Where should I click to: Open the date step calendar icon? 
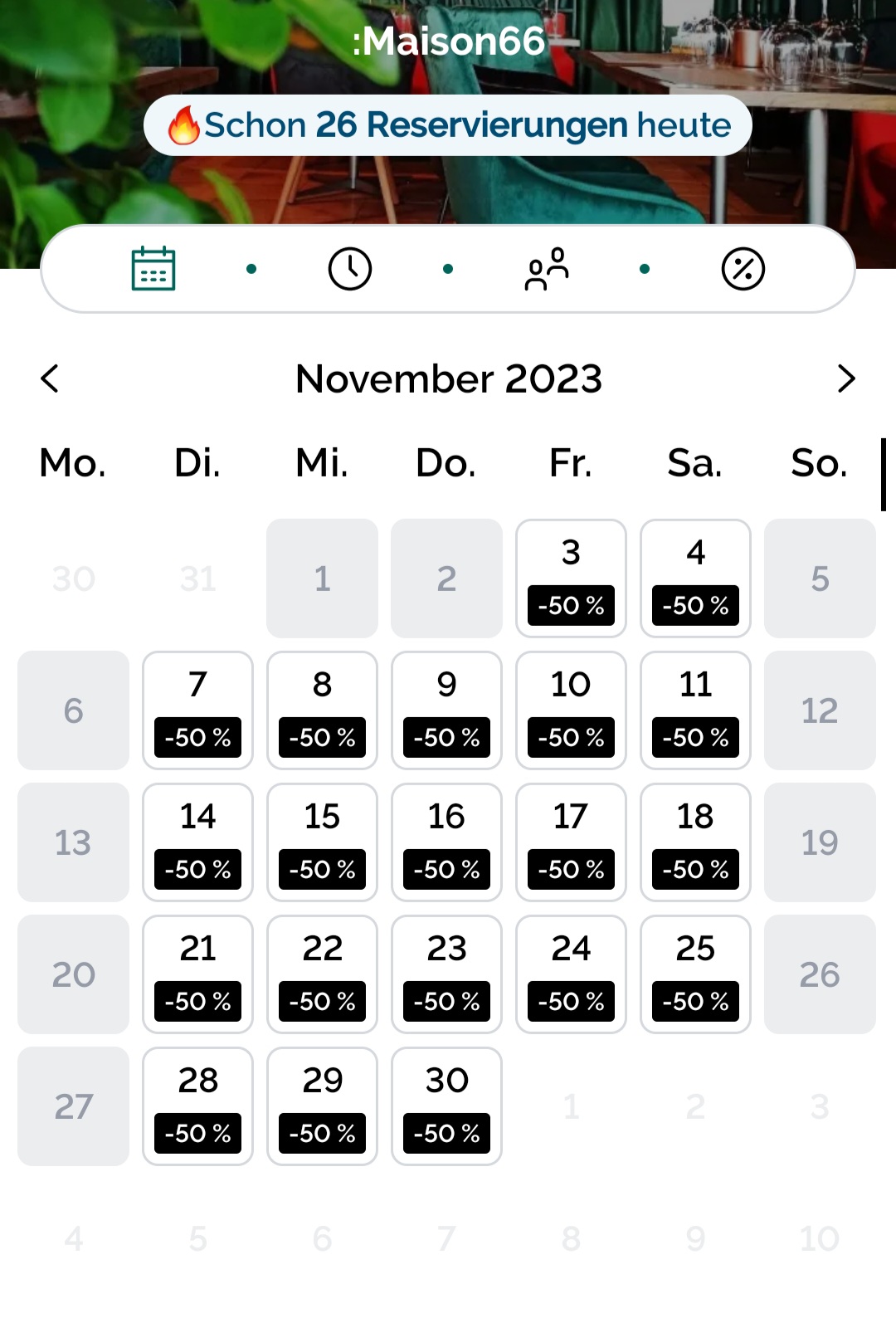tap(153, 269)
